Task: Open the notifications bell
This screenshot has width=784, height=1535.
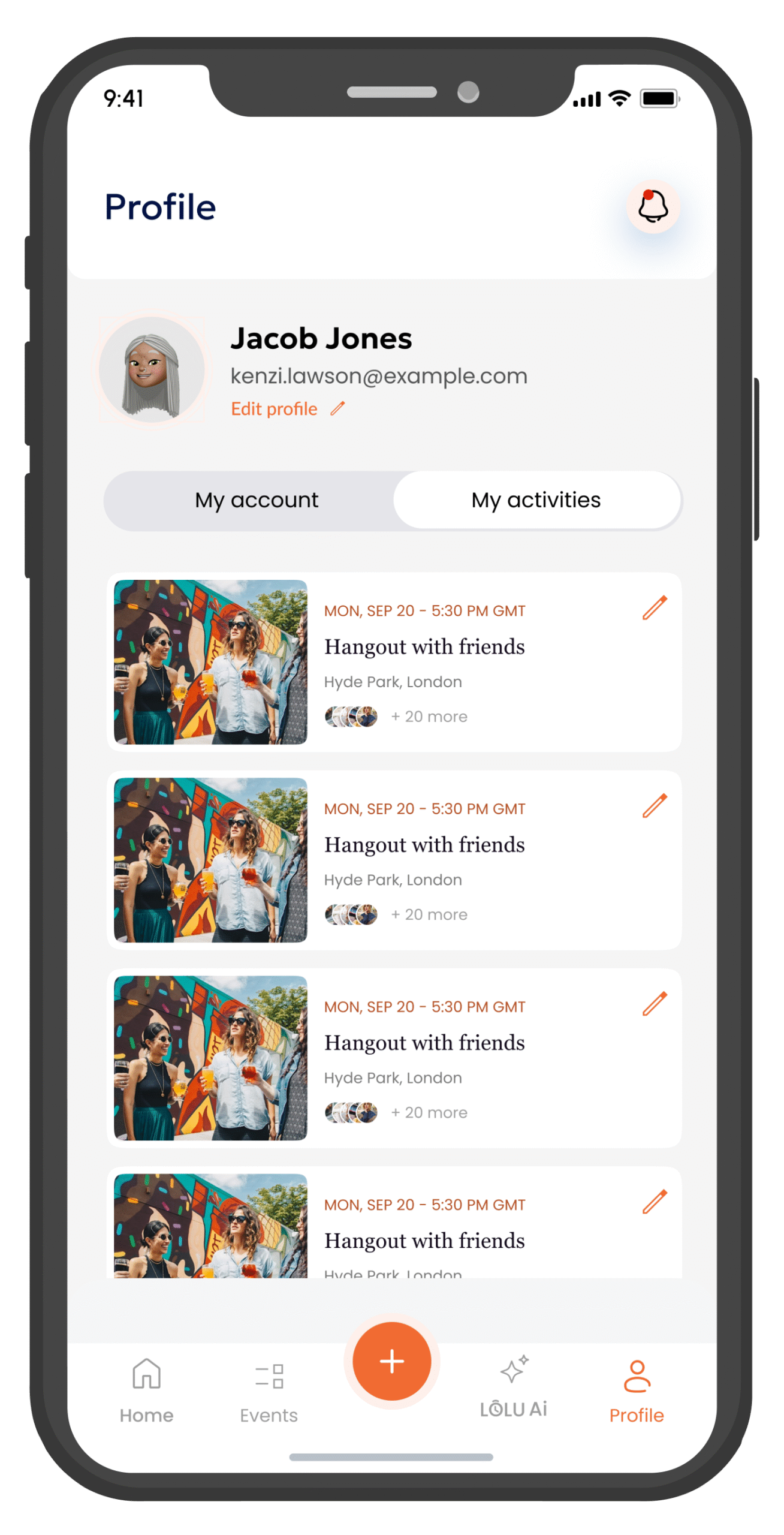Action: click(x=653, y=206)
